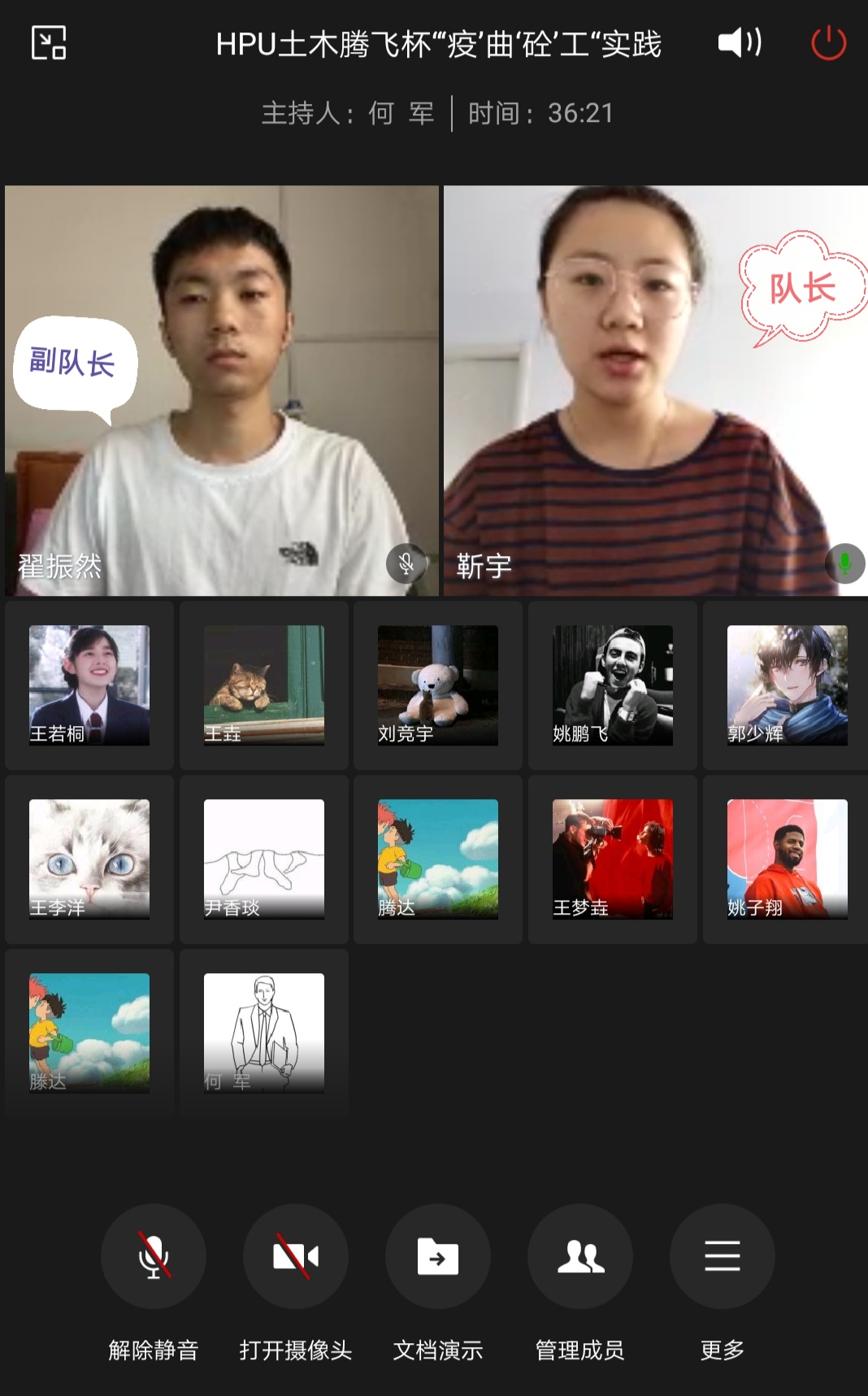Select participant 姚鹏飞's avatar
This screenshot has width=868, height=1396.
pos(613,685)
